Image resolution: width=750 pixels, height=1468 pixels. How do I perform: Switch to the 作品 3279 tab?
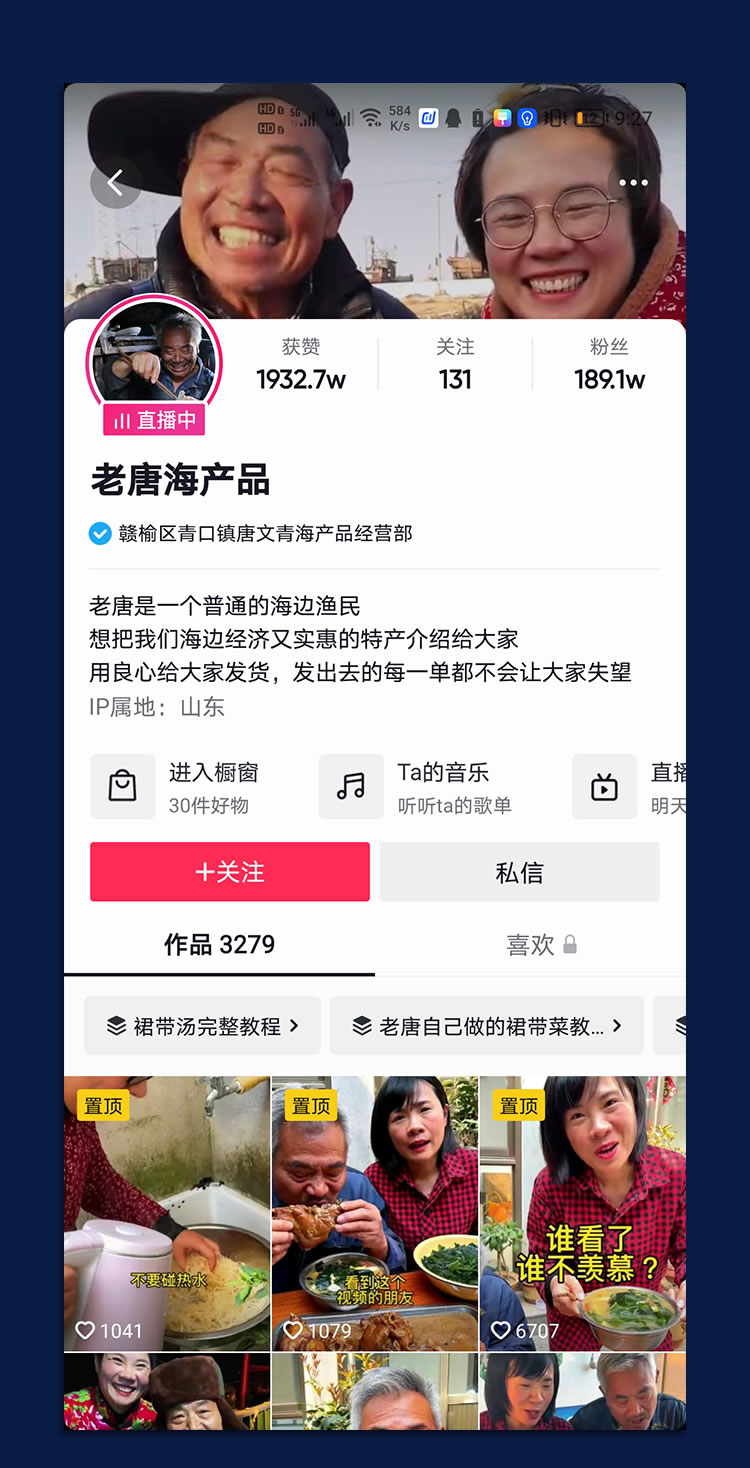coord(219,944)
